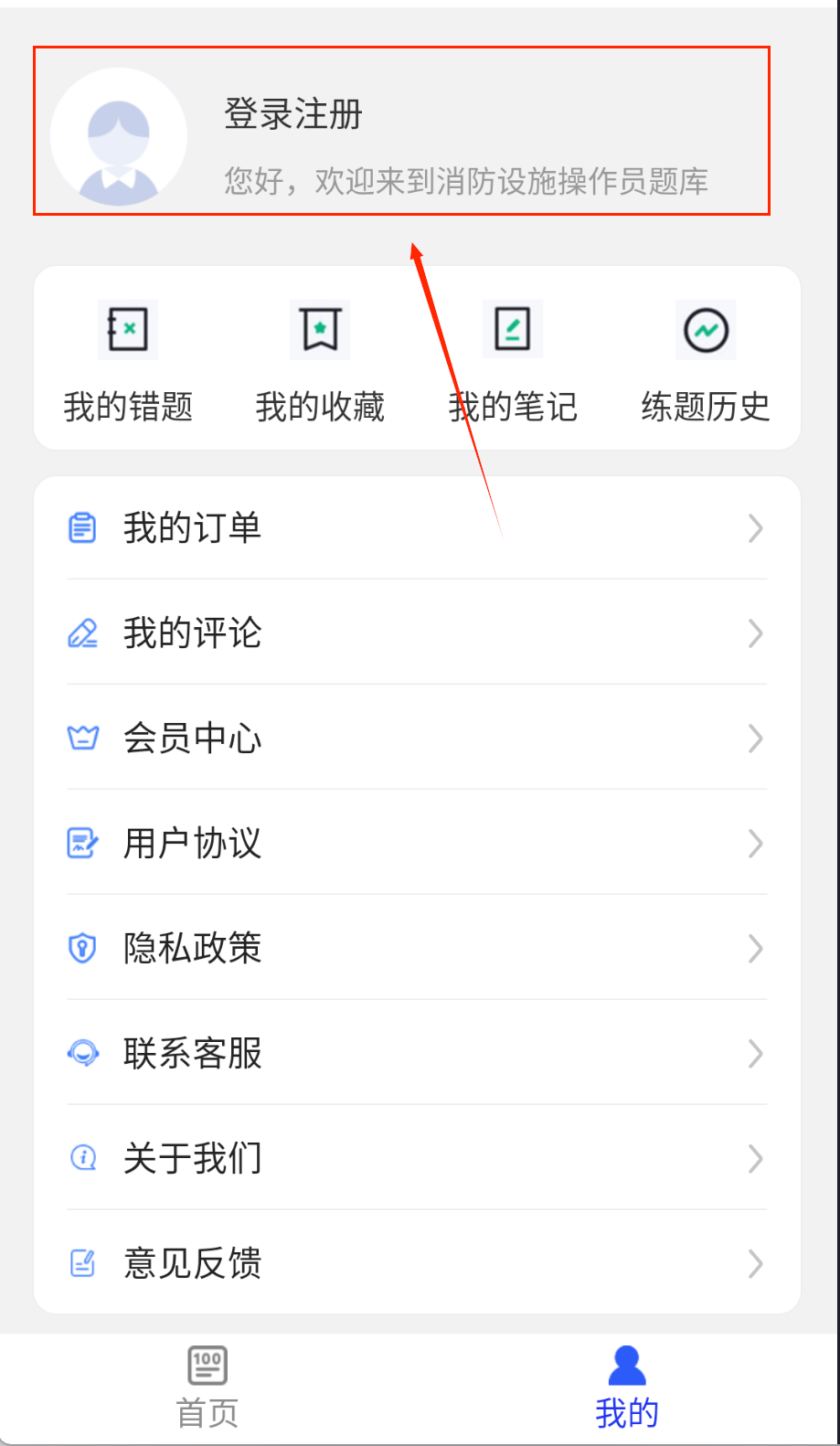Image resolution: width=840 pixels, height=1446 pixels.
Task: Open 意见反馈
Action: [x=417, y=1264]
